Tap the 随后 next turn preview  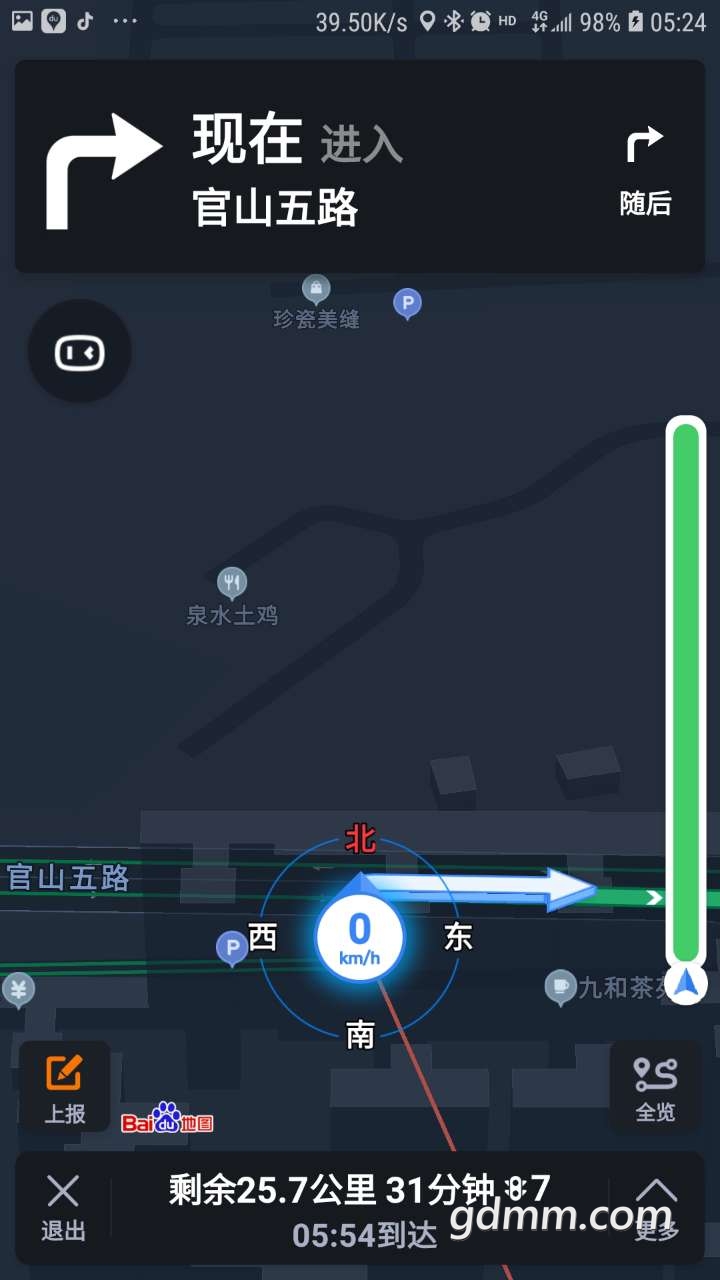point(645,168)
